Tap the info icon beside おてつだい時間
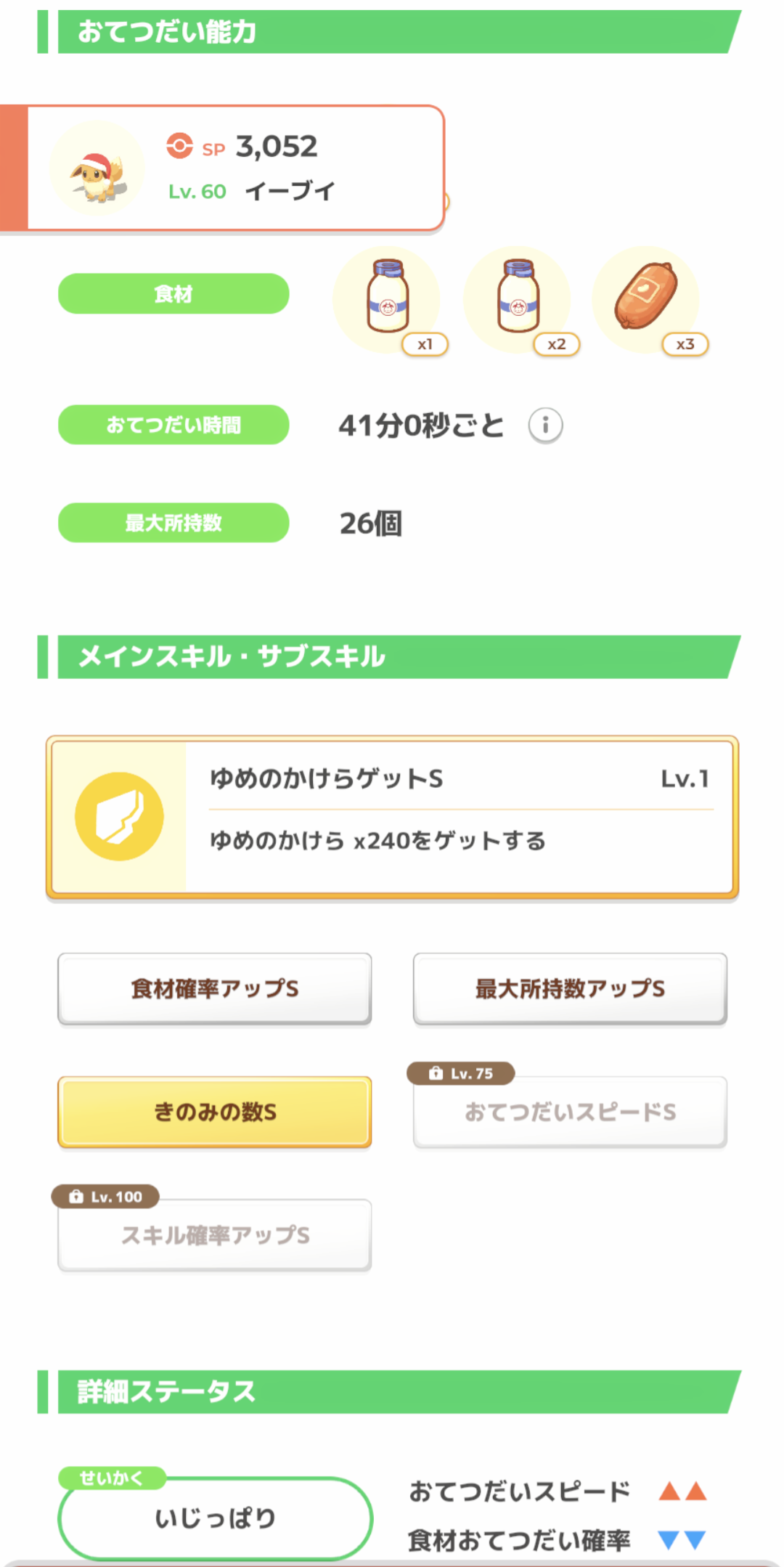The height and width of the screenshot is (1567, 784). tap(545, 426)
